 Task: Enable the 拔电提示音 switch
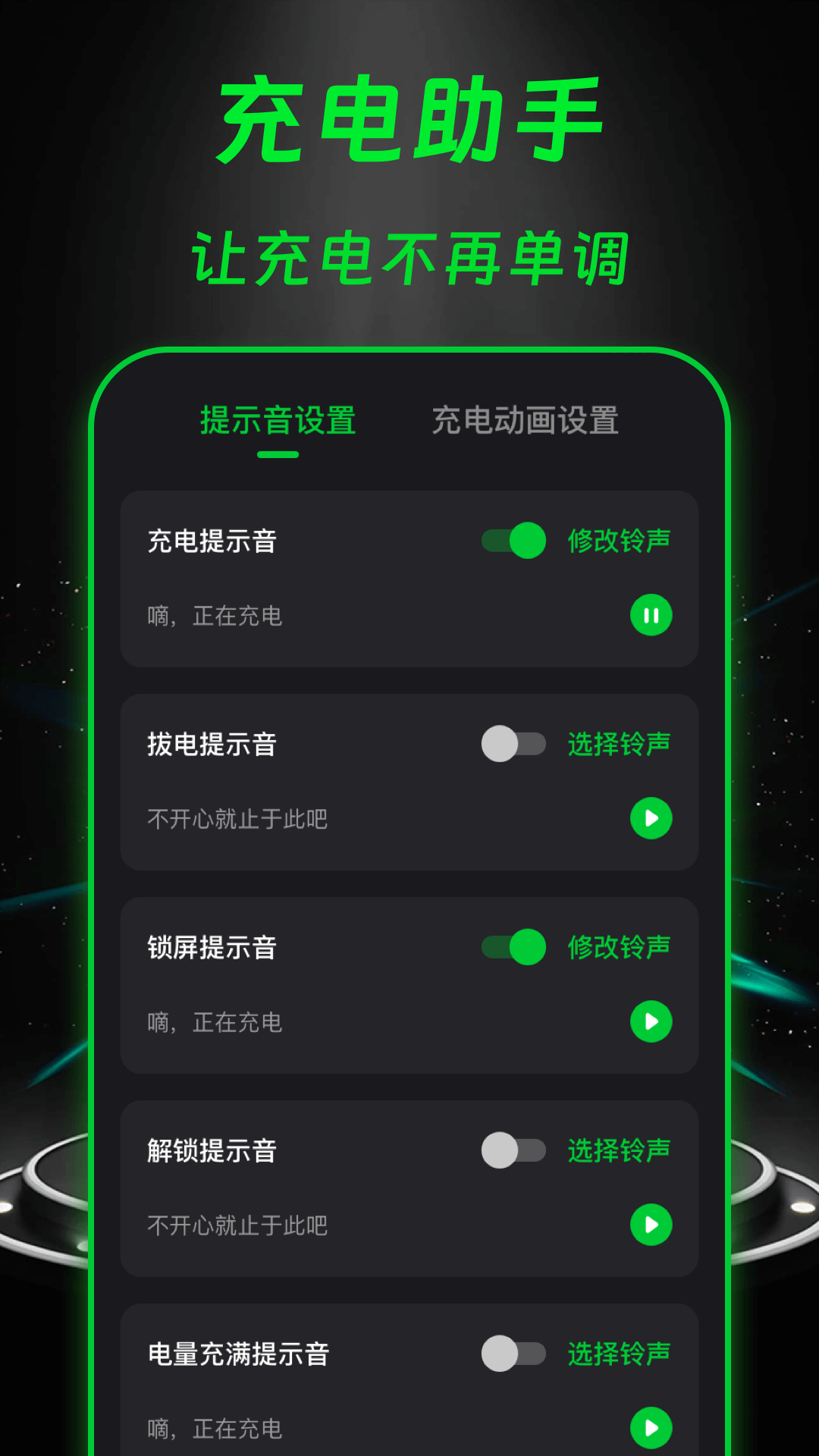pos(516,745)
